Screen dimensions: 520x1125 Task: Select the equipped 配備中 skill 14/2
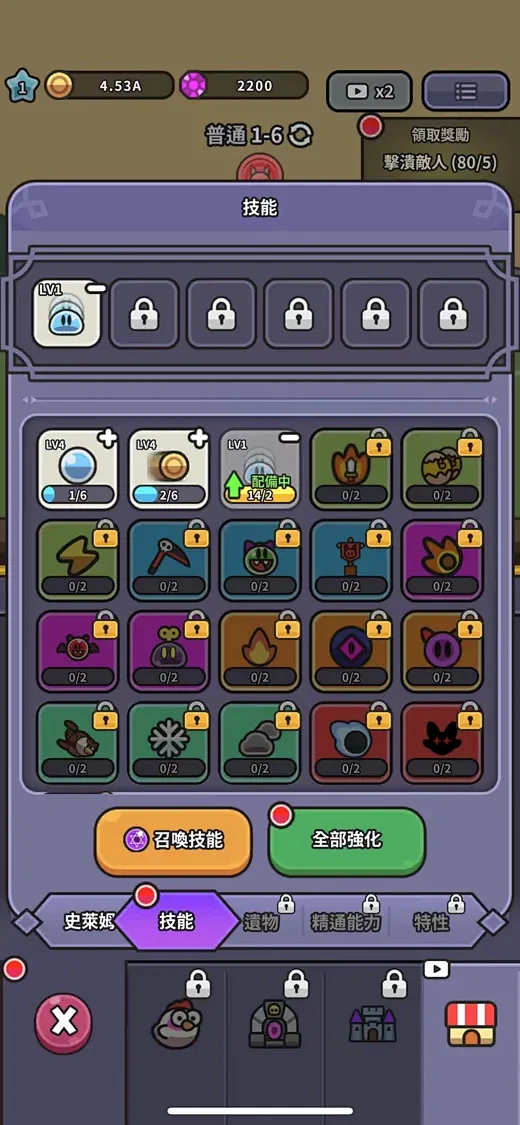260,469
